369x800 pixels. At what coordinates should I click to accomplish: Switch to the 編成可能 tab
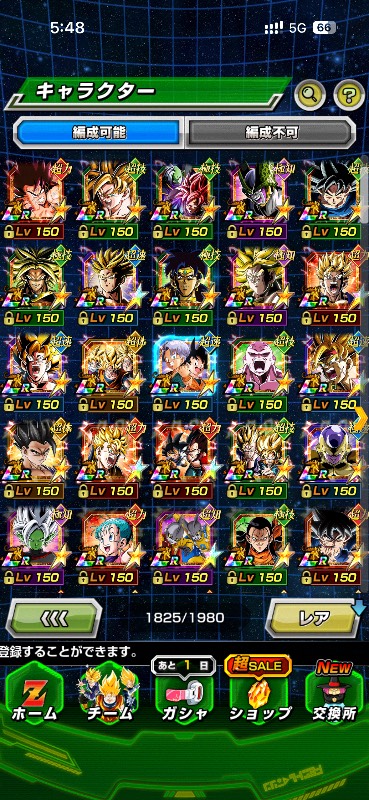(x=99, y=132)
